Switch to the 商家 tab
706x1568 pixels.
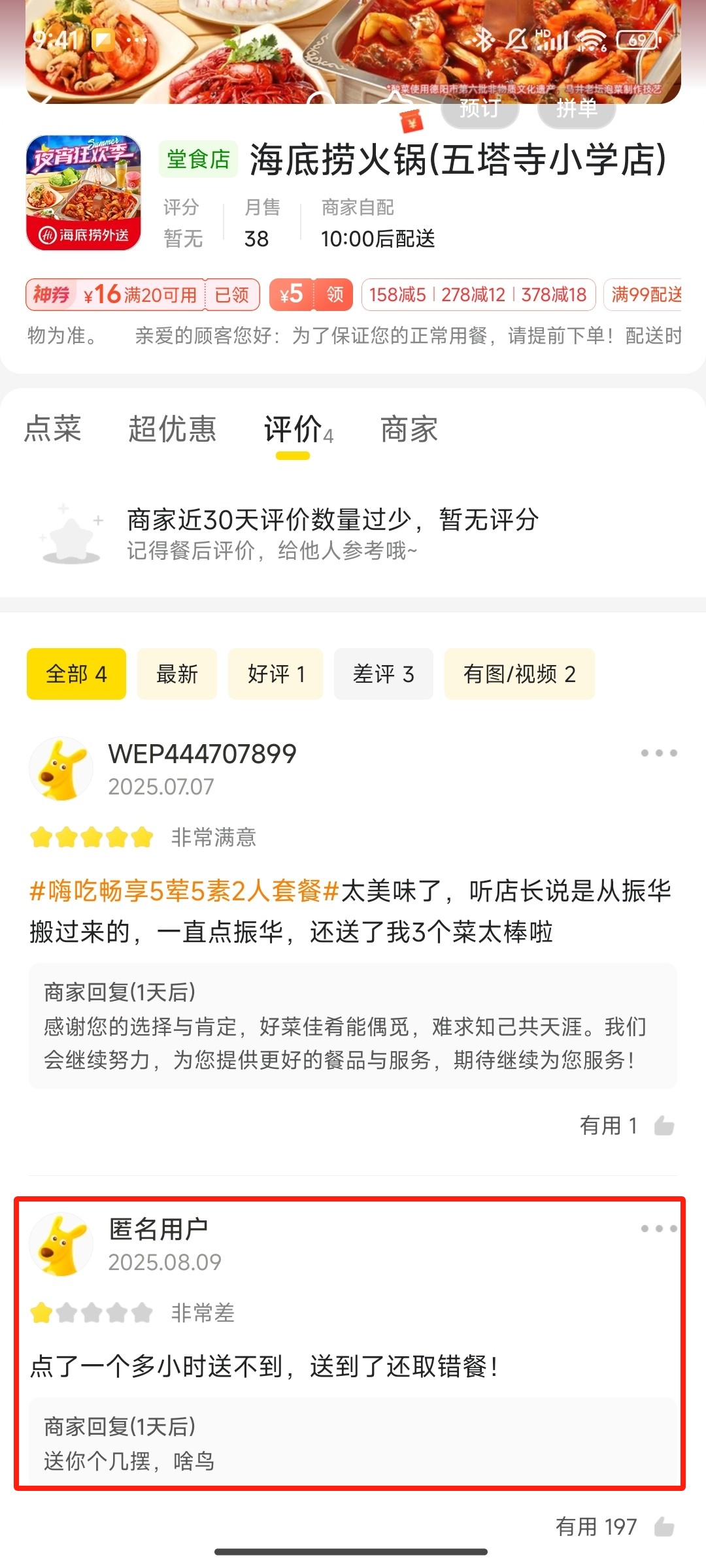click(x=409, y=429)
